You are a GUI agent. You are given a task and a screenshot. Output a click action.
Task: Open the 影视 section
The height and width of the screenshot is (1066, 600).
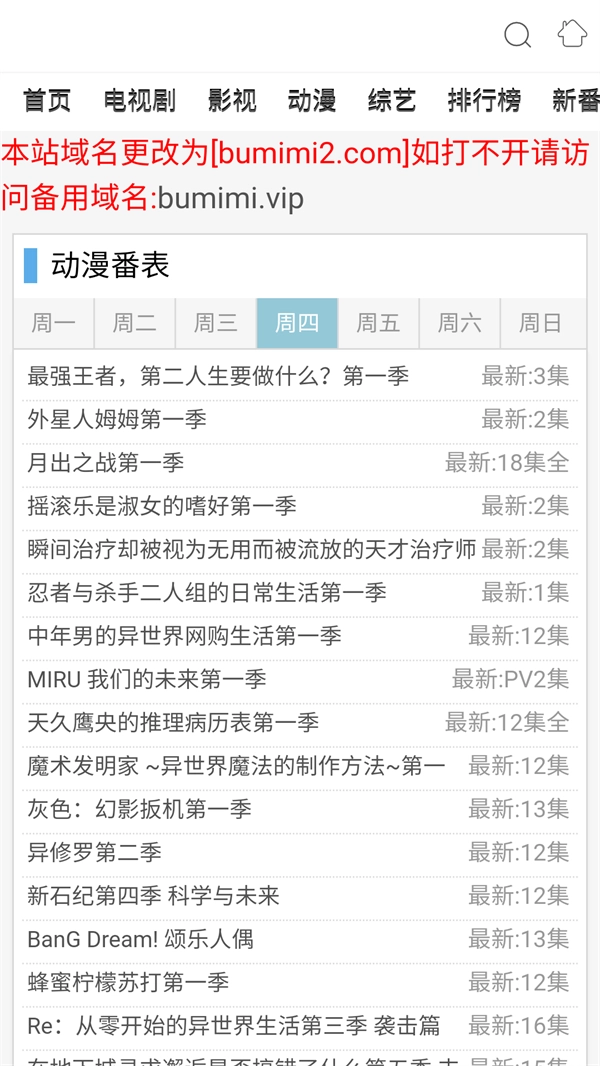tap(232, 100)
